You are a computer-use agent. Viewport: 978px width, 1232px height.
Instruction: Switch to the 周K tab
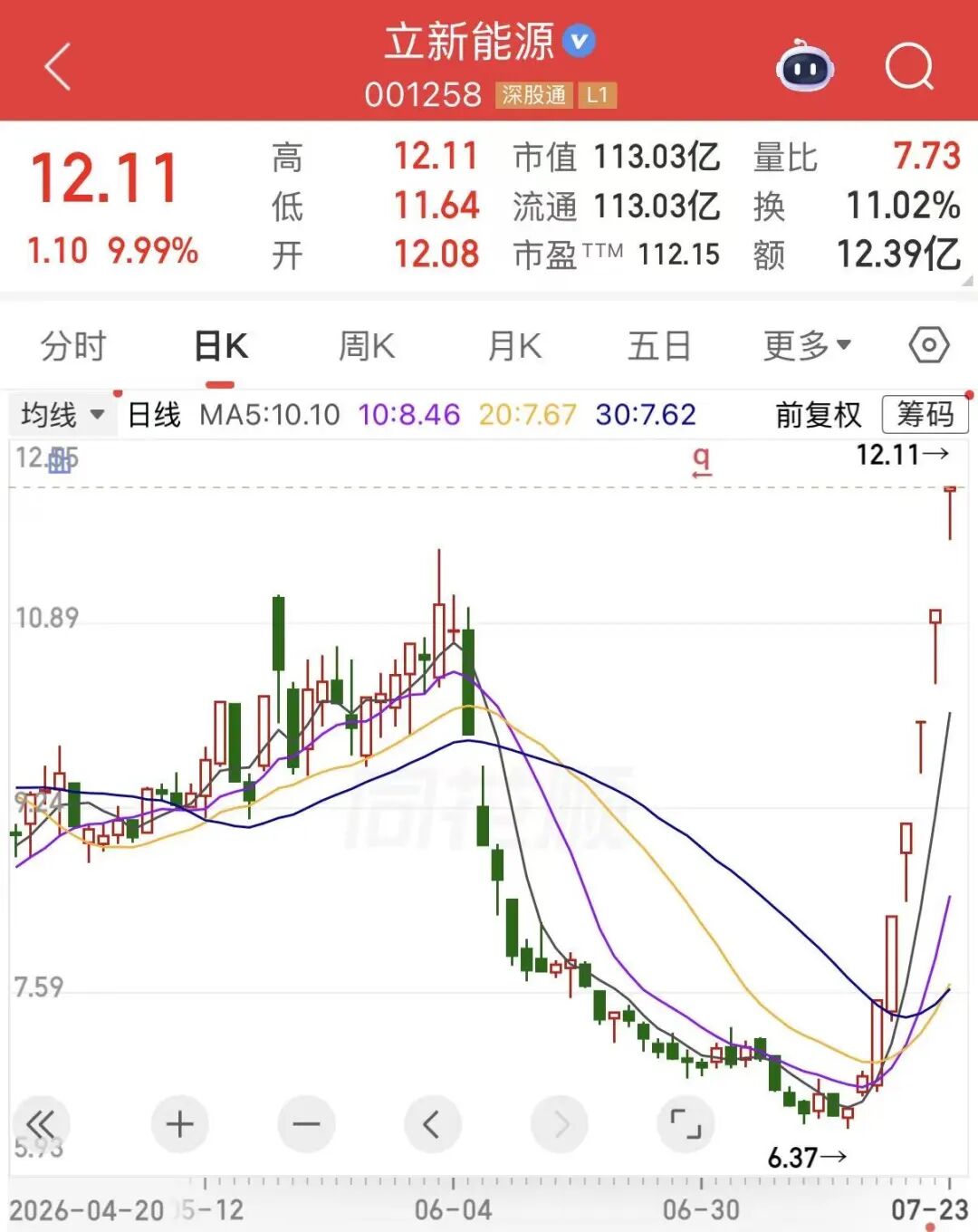pos(367,346)
